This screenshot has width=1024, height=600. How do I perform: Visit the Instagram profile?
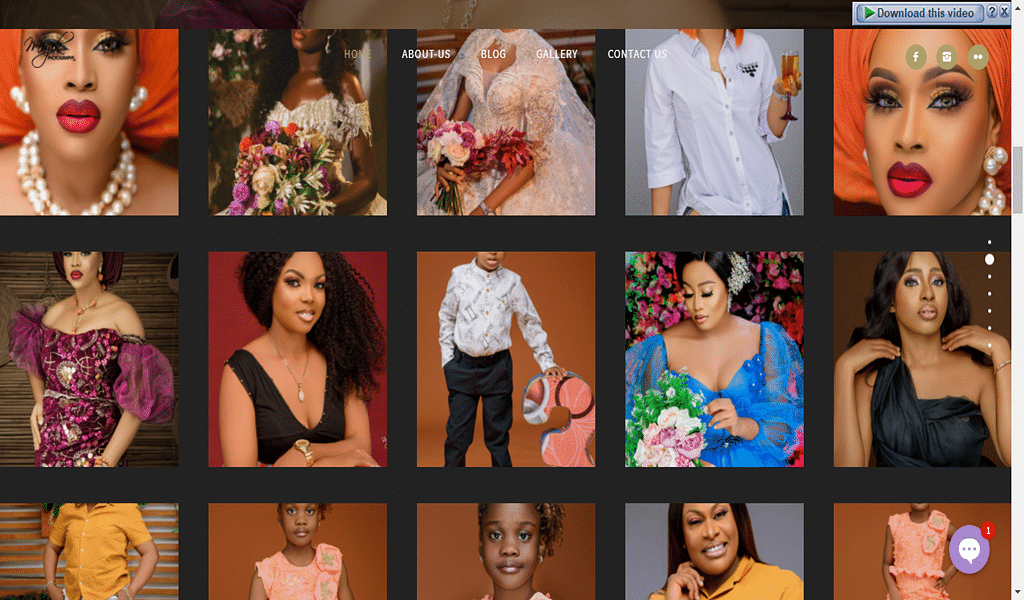tap(947, 57)
